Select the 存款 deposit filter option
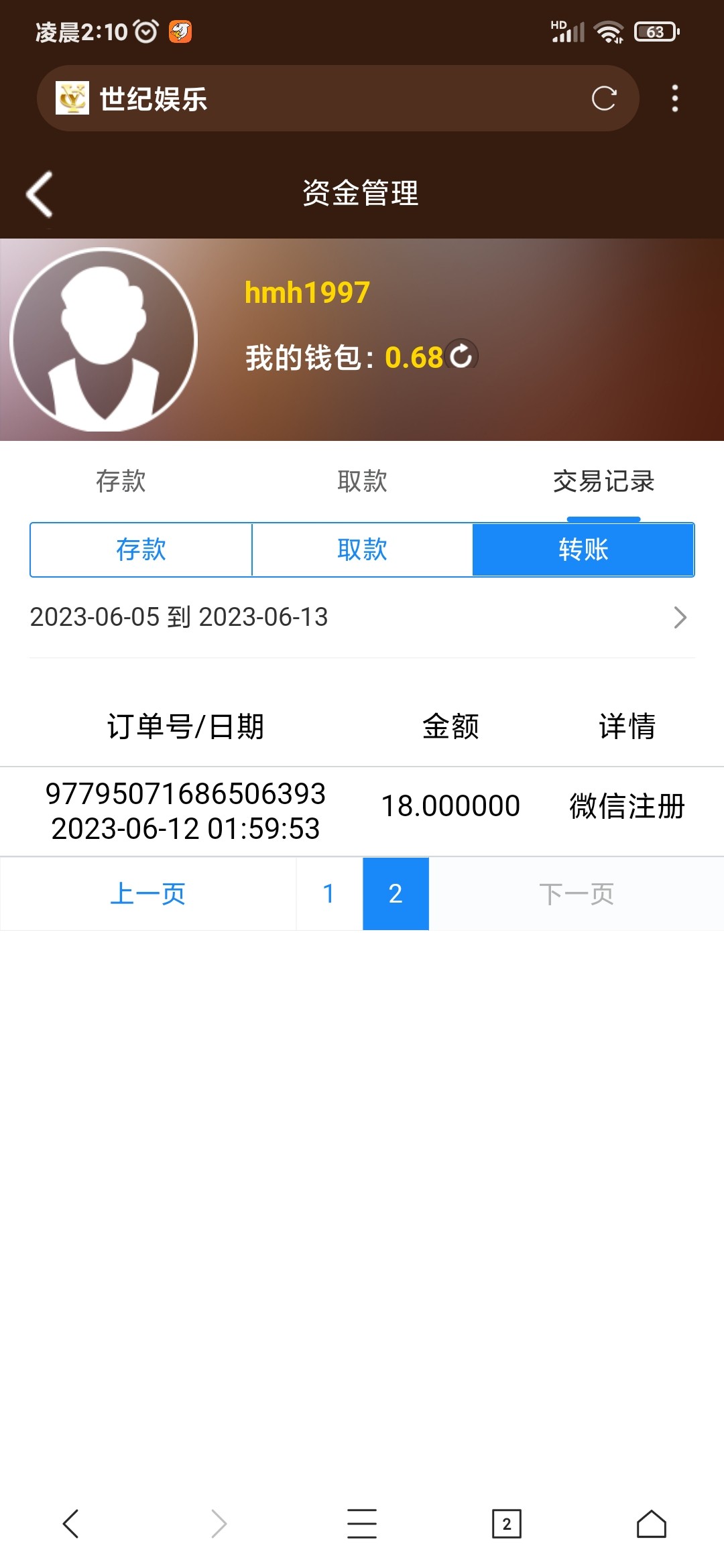This screenshot has width=724, height=1568. pos(140,549)
